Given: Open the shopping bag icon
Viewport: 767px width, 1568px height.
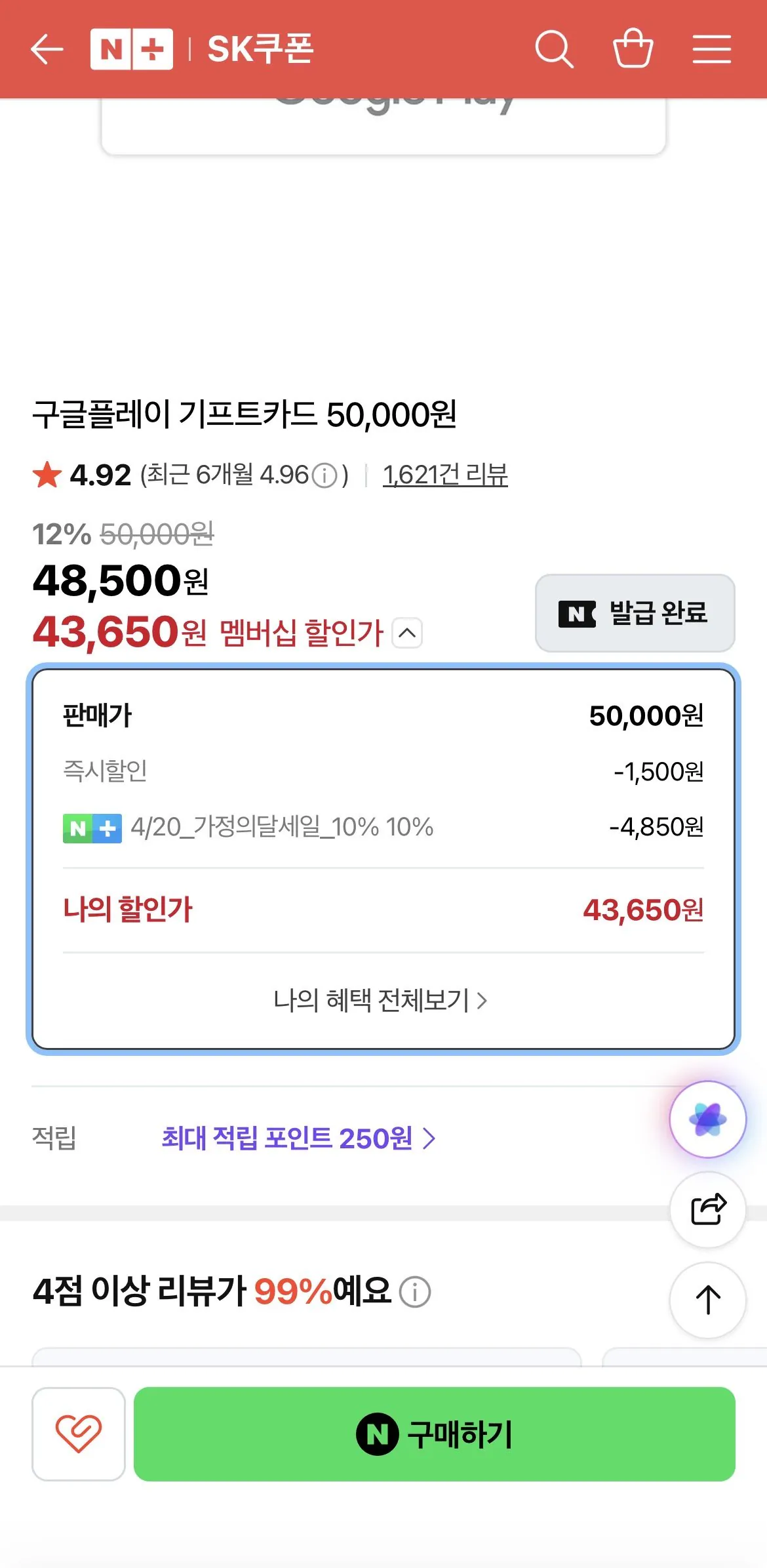Looking at the screenshot, I should click(x=633, y=48).
